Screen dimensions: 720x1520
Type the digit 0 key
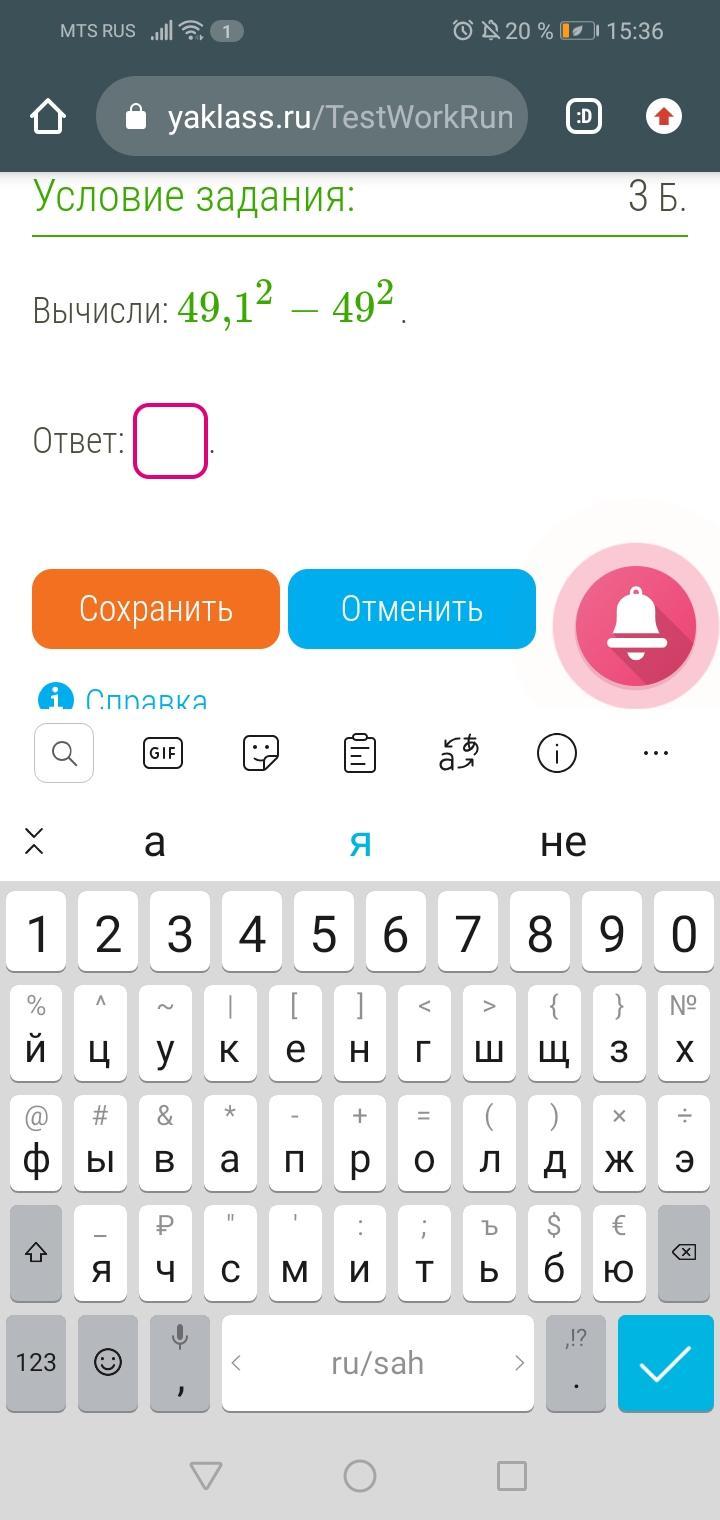coord(684,933)
